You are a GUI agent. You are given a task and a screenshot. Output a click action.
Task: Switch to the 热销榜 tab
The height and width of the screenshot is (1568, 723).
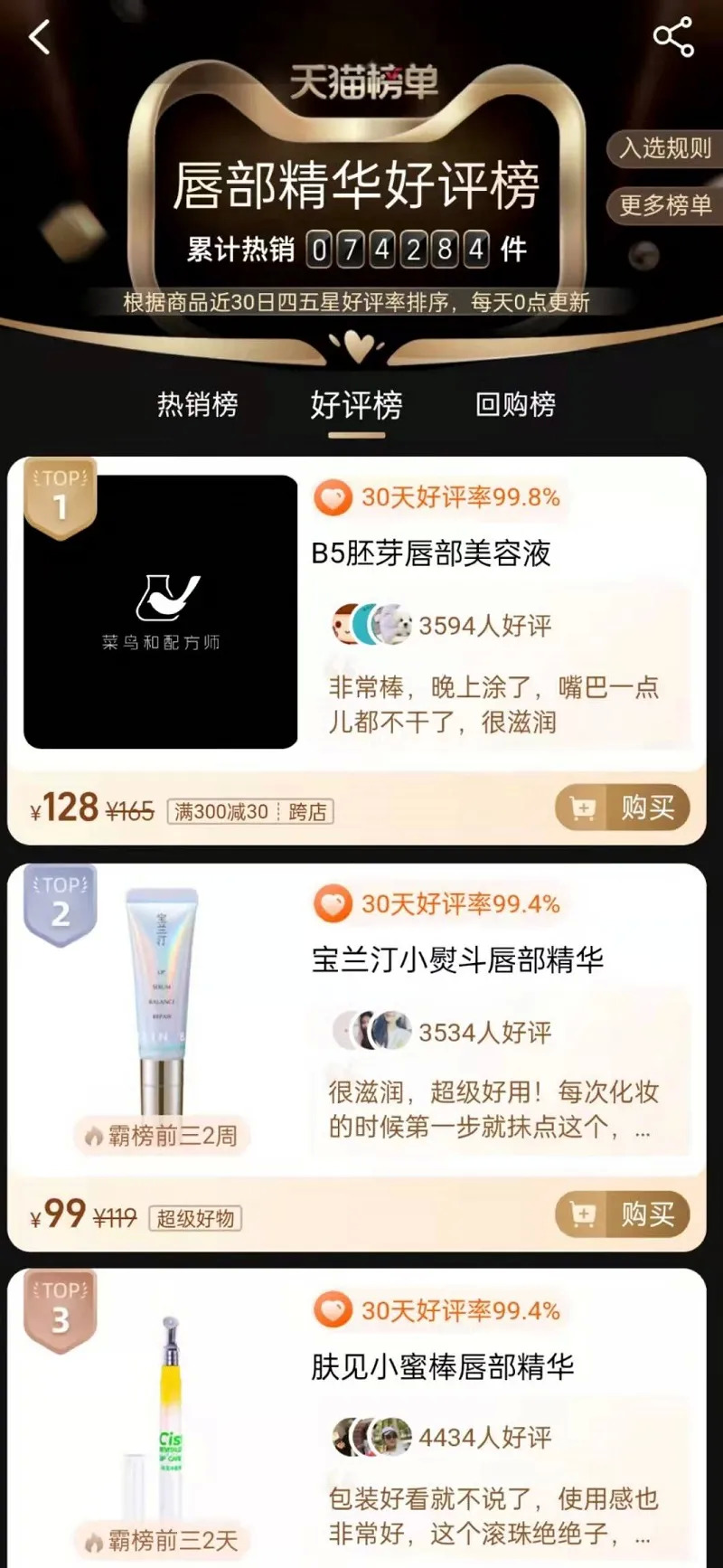[198, 404]
